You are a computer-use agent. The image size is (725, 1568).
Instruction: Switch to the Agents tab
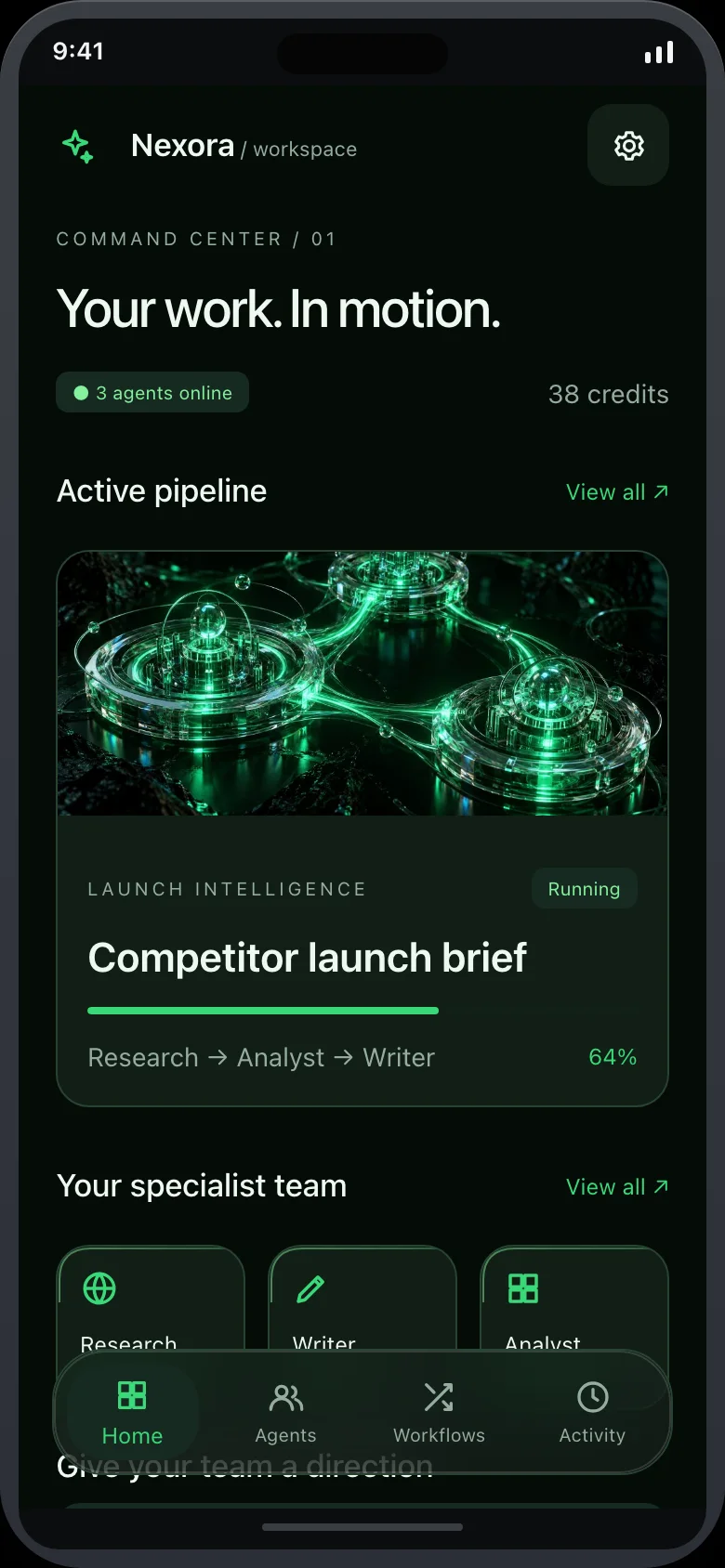click(x=285, y=1413)
